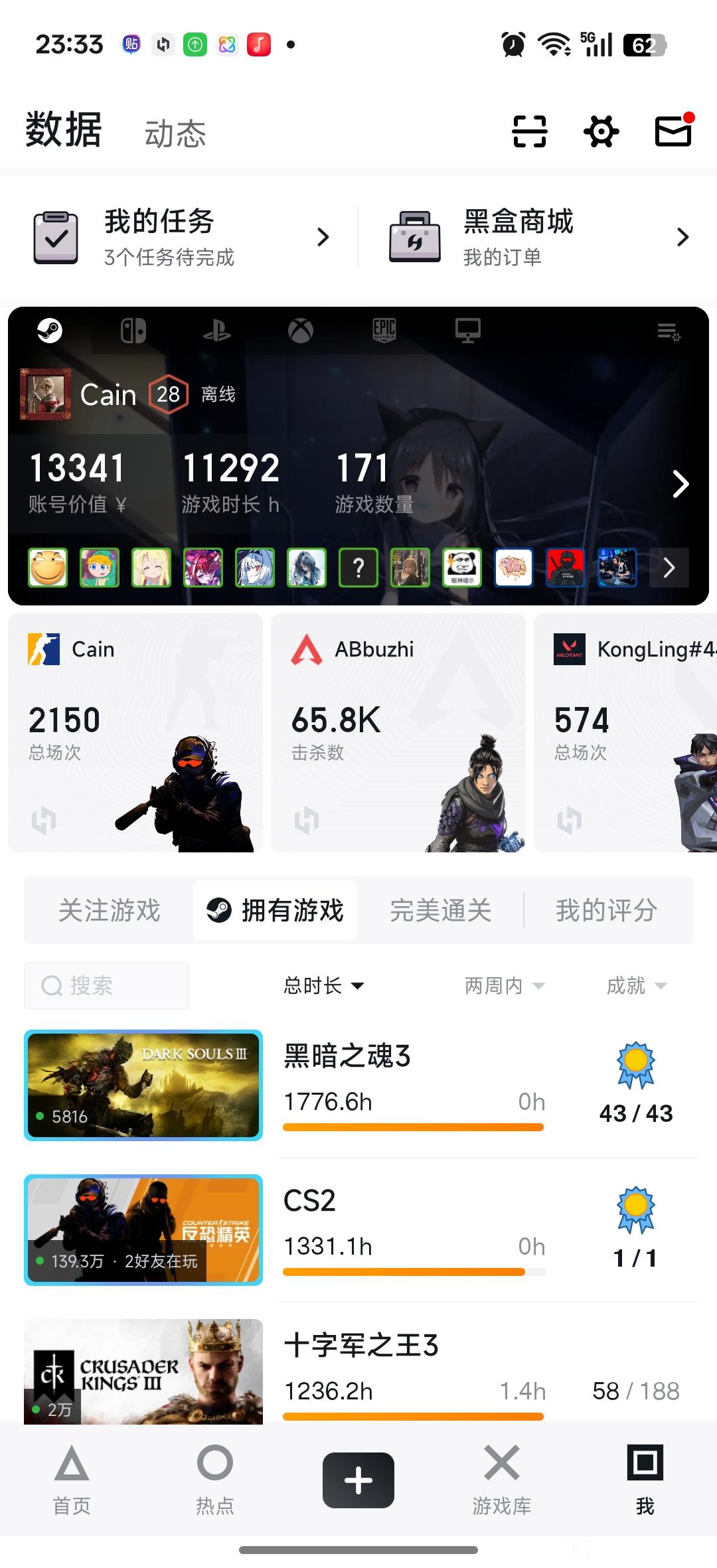This screenshot has height=1568, width=717.
Task: Open 我的任务 row
Action: pos(181,237)
